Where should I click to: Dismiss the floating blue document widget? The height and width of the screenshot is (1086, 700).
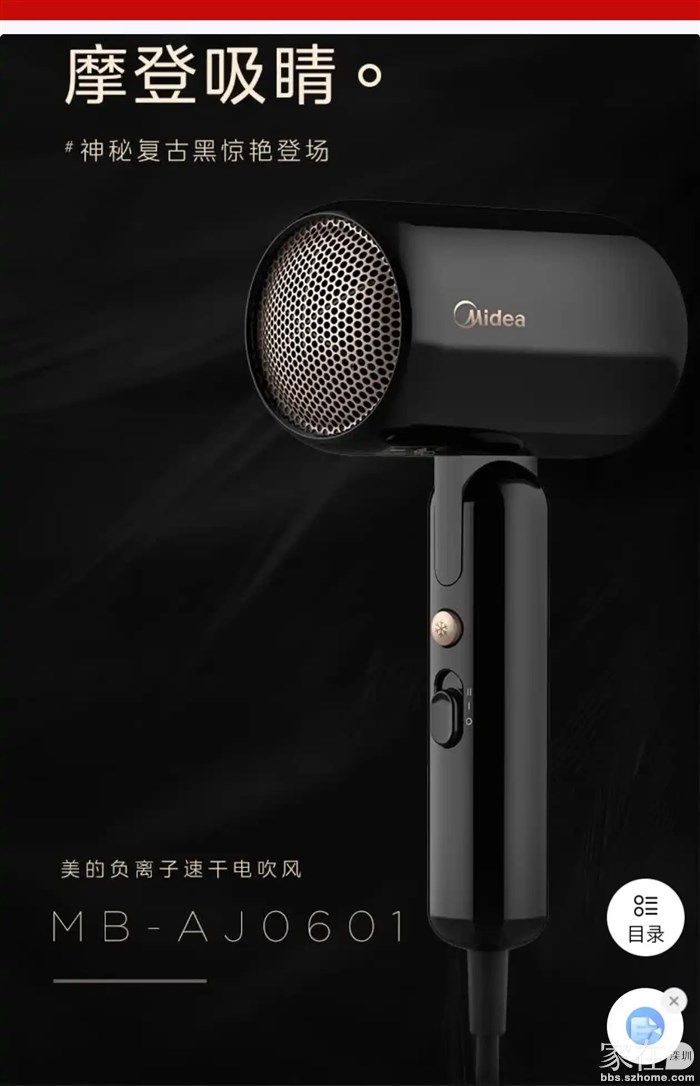coord(674,1001)
